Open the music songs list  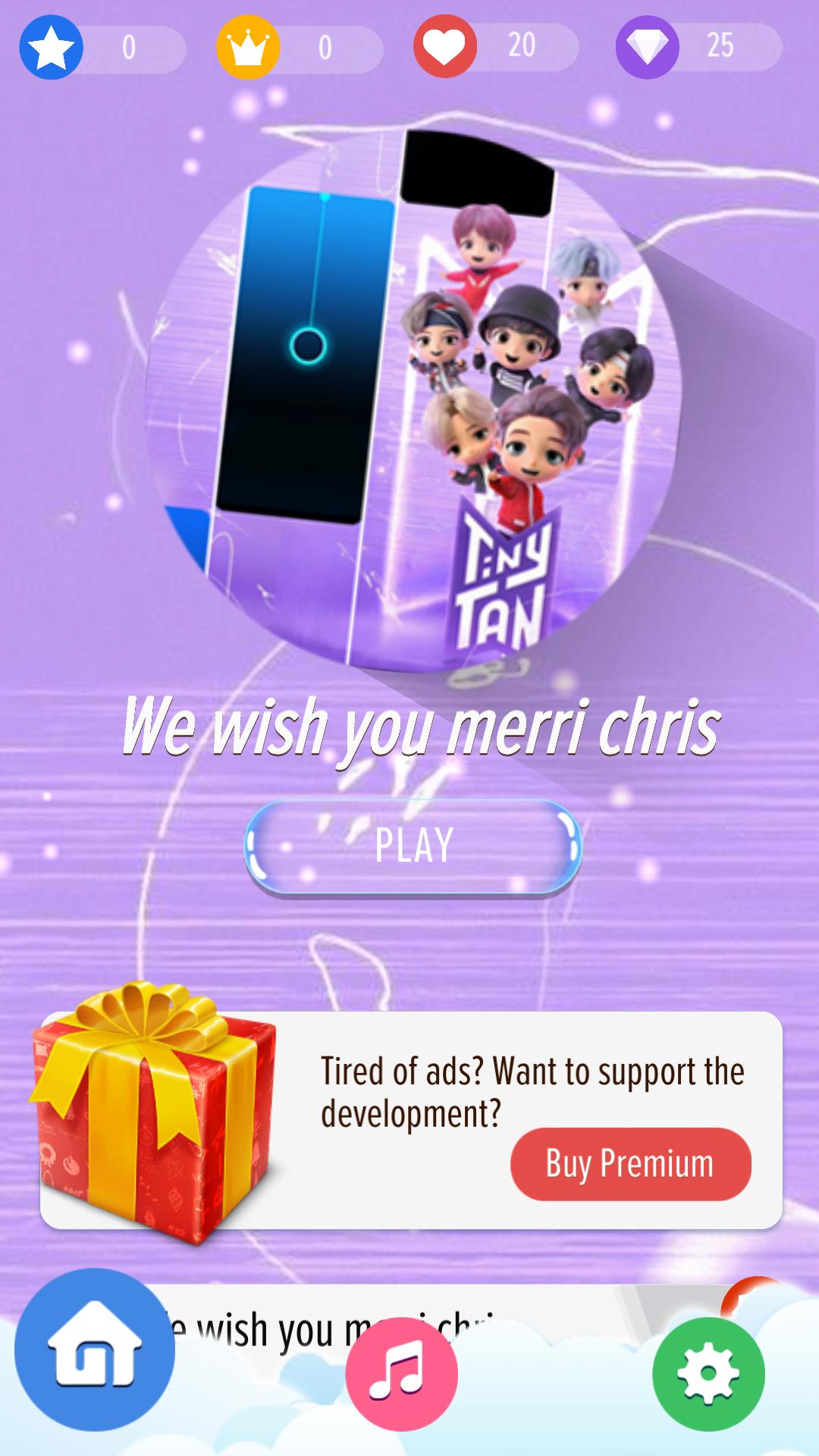[402, 1374]
